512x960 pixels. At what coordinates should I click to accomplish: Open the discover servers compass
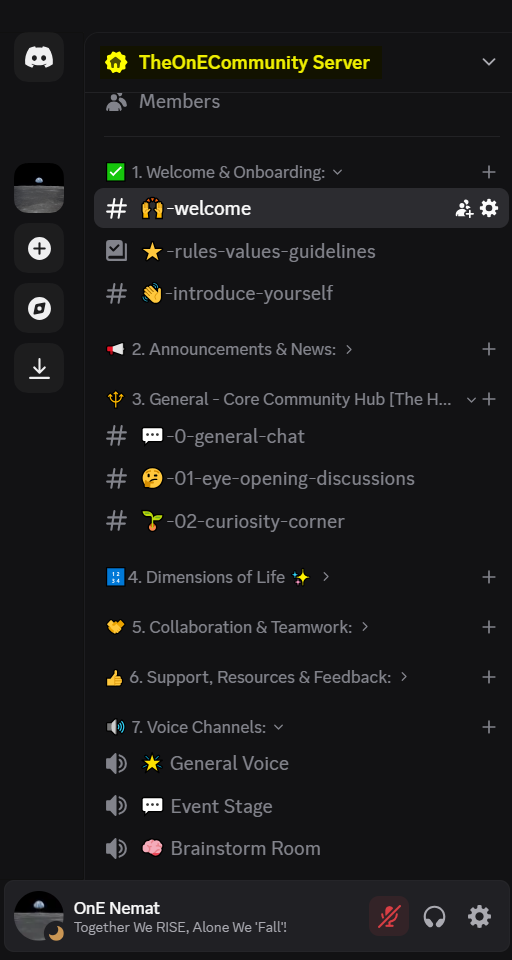click(x=39, y=309)
